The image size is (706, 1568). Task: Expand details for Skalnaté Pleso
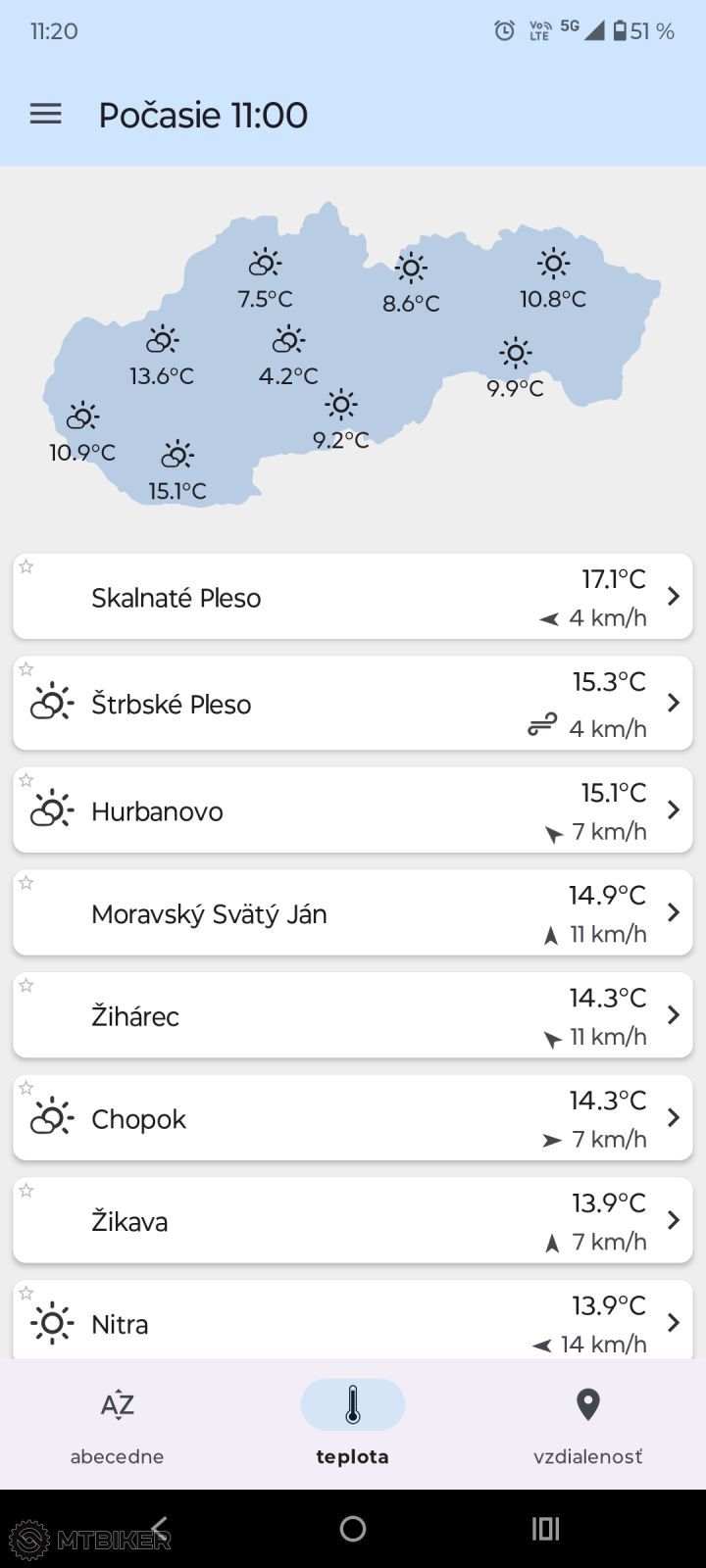click(673, 596)
